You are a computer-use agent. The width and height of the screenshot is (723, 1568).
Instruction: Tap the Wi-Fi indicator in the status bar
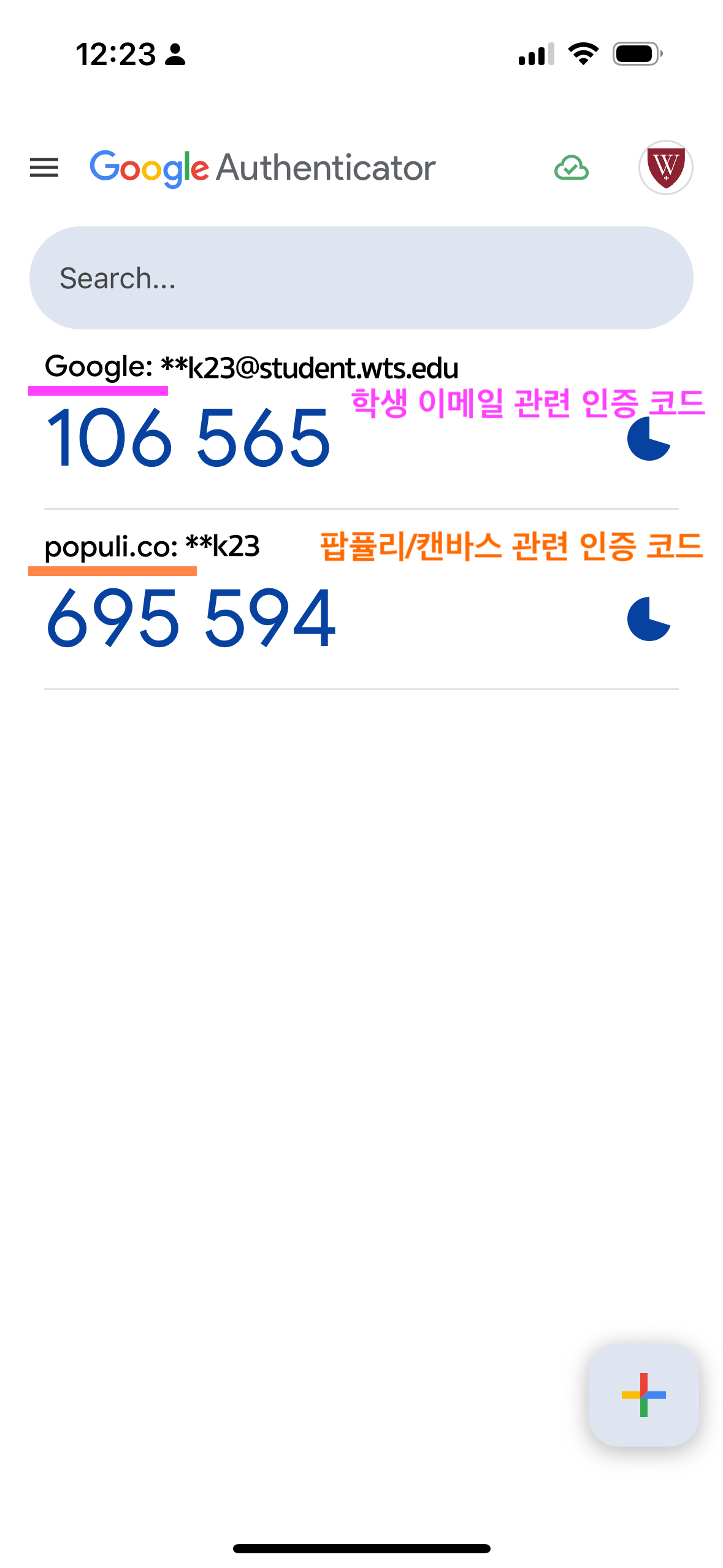(x=582, y=55)
